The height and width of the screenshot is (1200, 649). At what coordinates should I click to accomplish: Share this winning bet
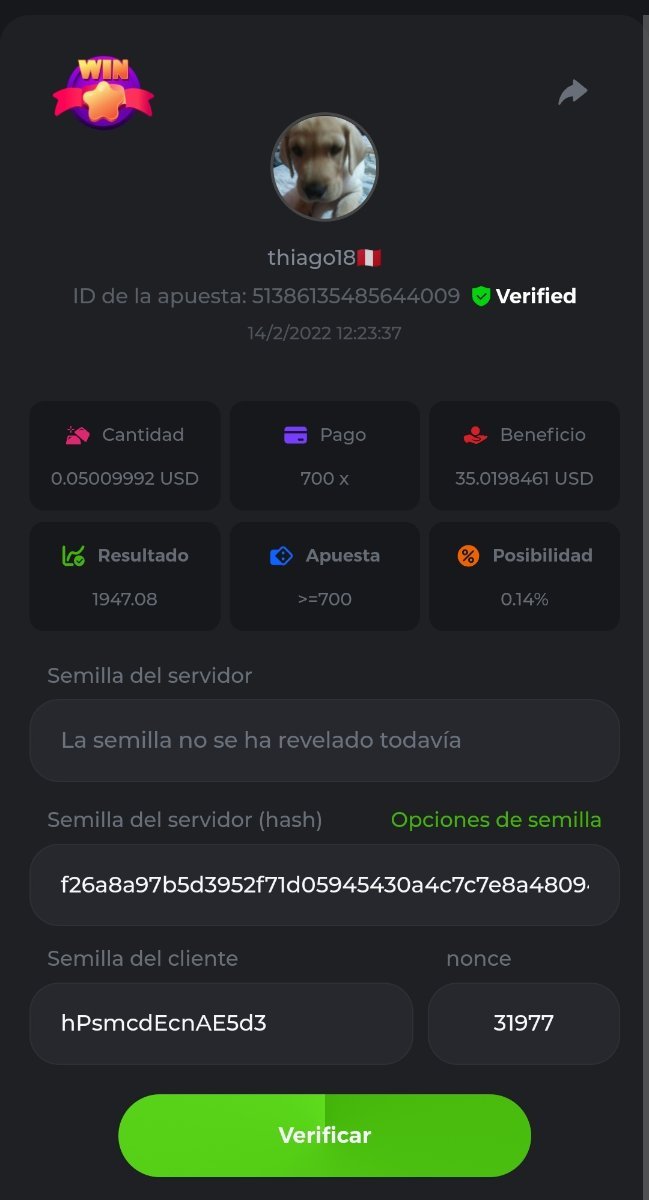tap(572, 93)
